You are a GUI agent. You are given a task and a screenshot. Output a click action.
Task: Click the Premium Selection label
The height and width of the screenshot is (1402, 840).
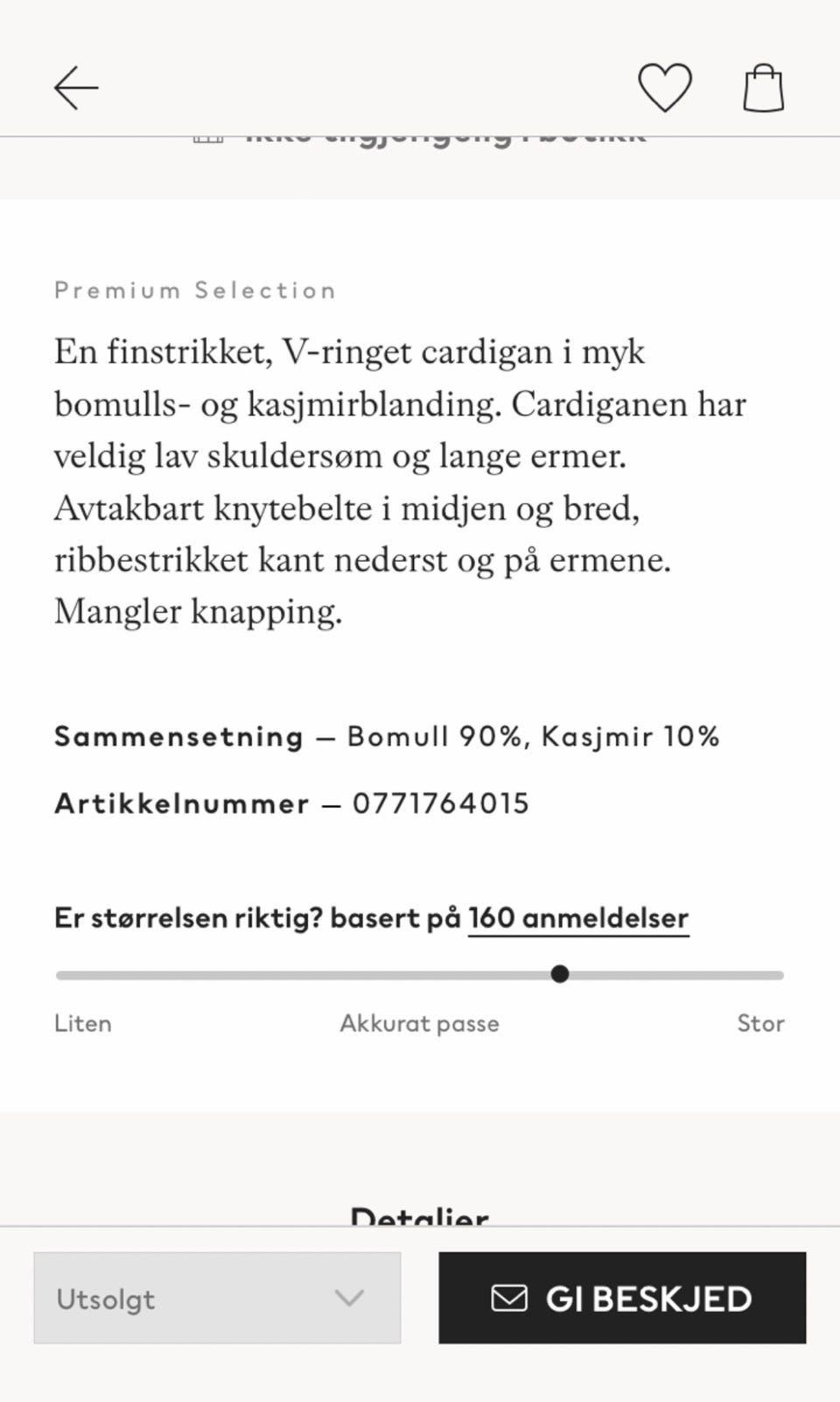(195, 290)
